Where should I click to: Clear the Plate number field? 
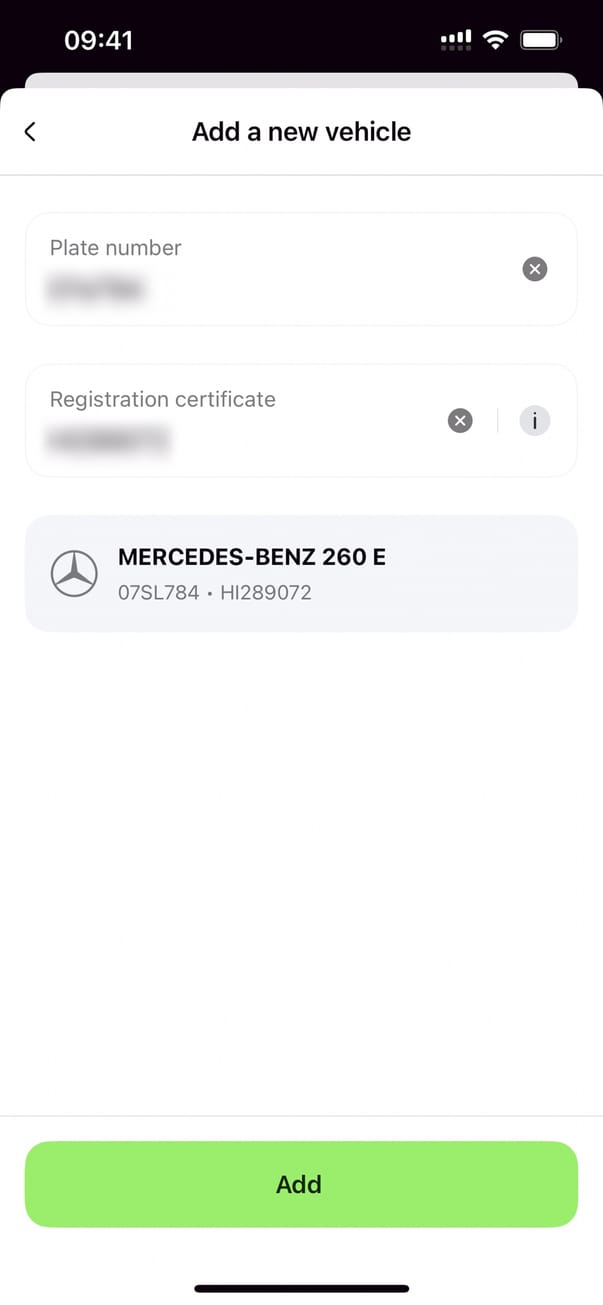535,269
